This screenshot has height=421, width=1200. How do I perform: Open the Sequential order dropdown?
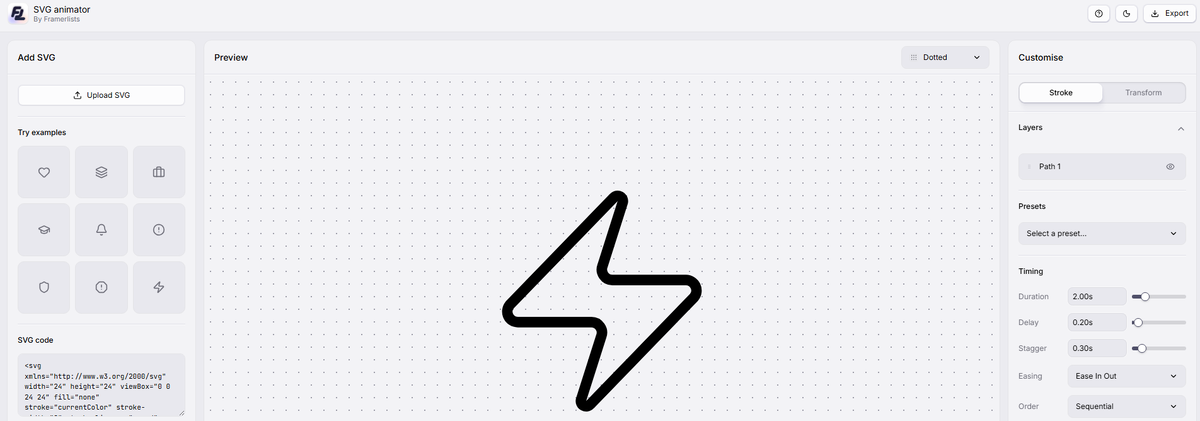click(1126, 406)
